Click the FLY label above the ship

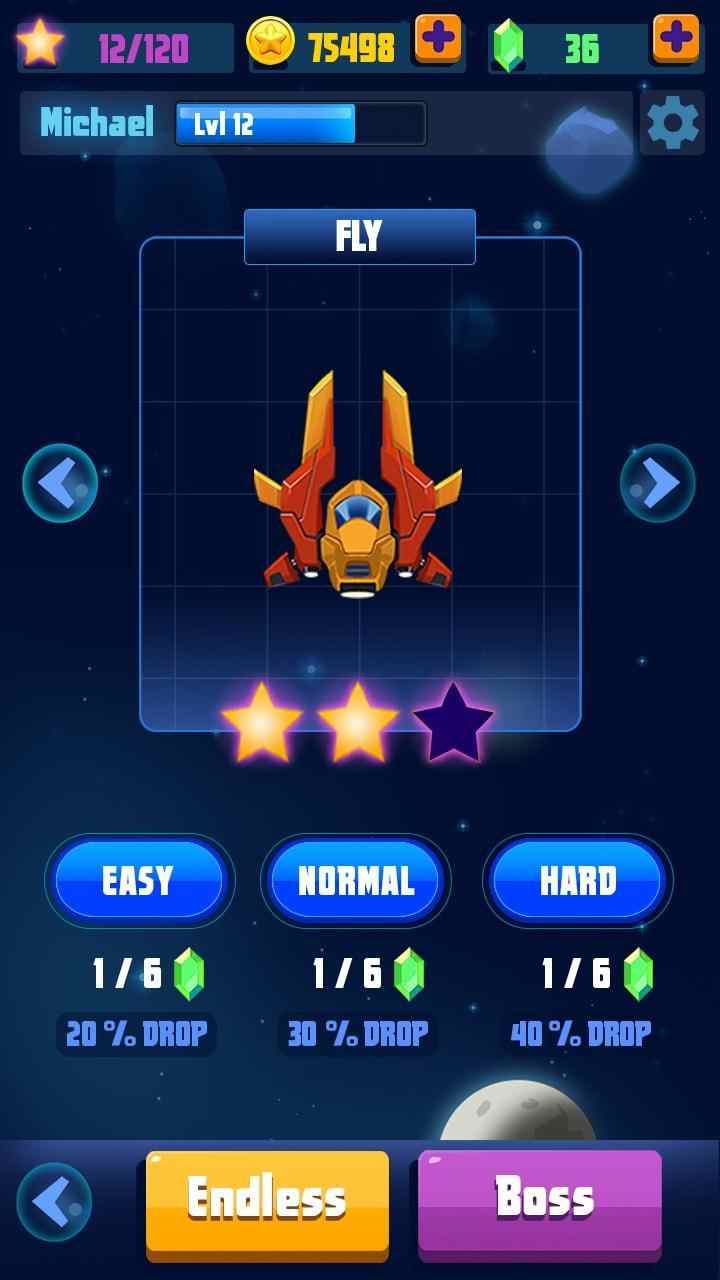(x=359, y=236)
